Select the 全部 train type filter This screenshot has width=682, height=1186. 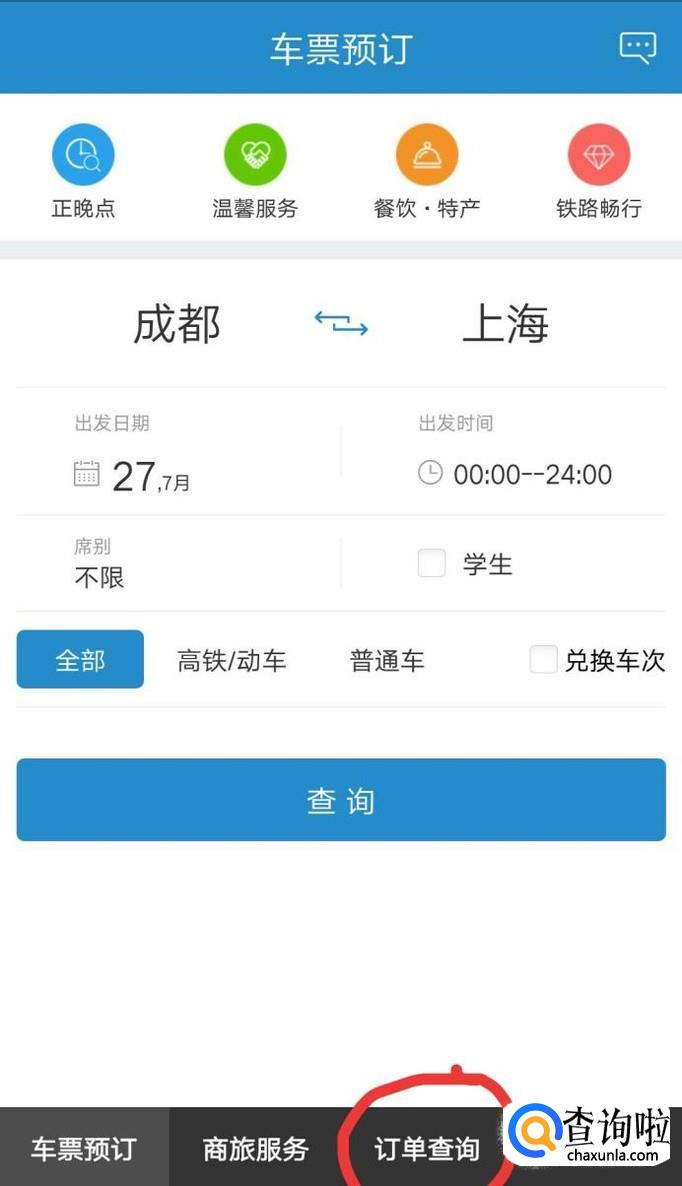click(x=80, y=660)
